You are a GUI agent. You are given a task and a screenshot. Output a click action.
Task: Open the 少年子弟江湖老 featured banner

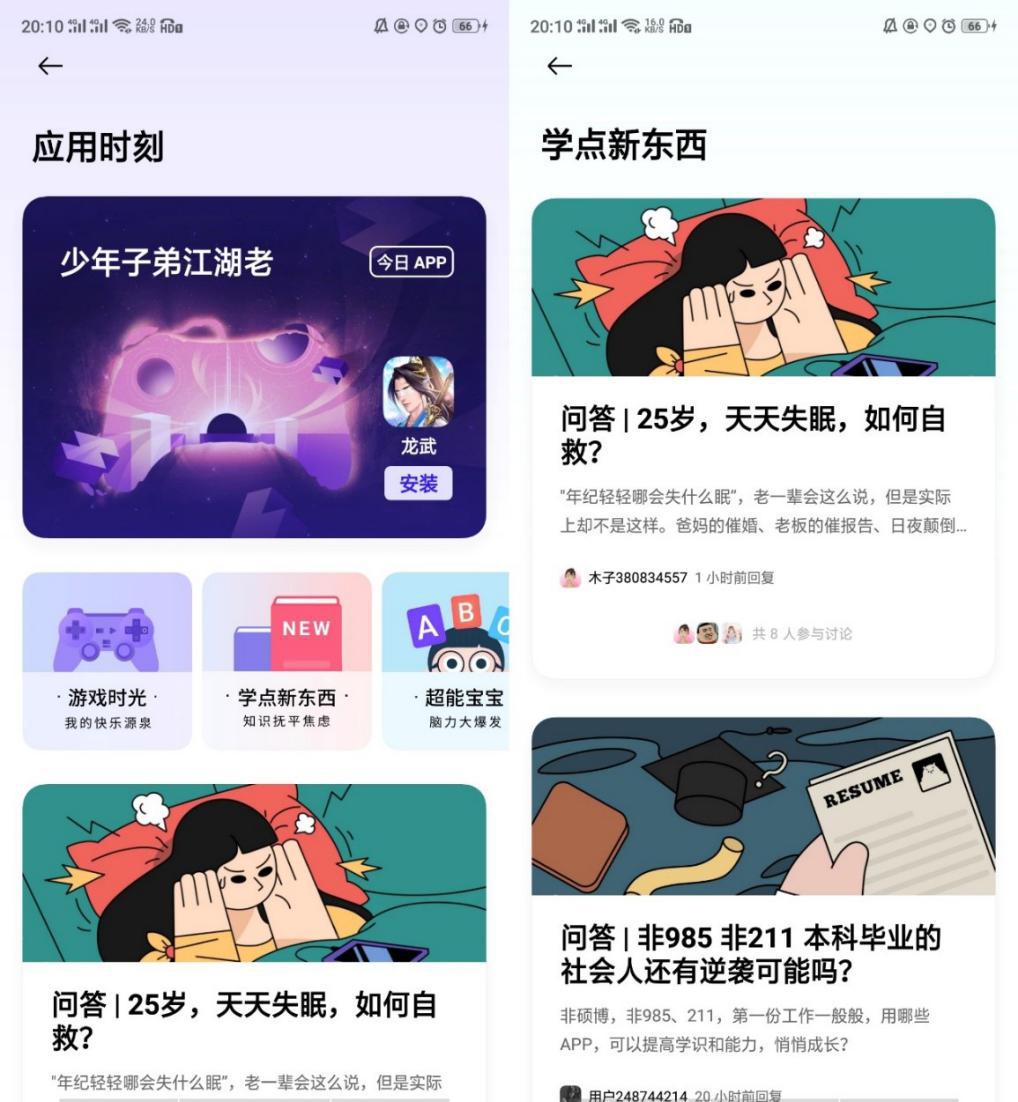coord(255,367)
